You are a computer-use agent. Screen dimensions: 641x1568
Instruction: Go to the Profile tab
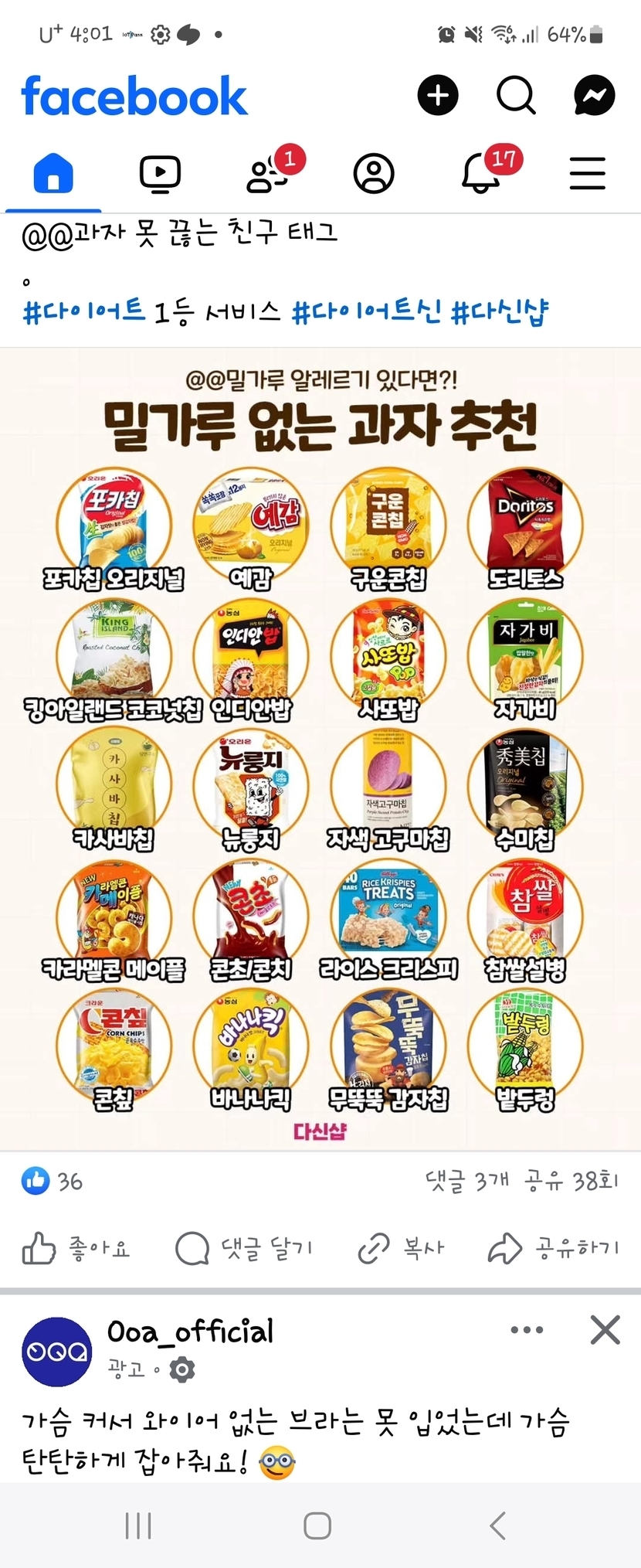(374, 173)
